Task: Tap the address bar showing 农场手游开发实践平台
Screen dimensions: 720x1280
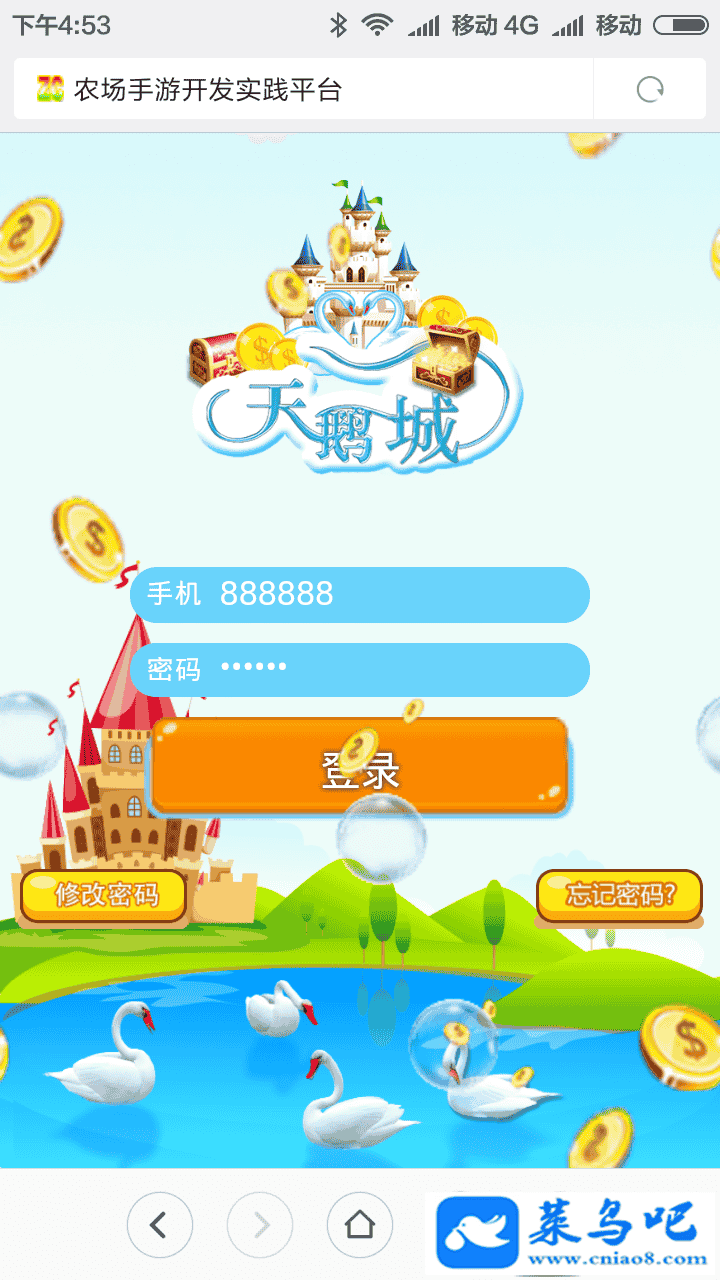Action: pos(300,90)
